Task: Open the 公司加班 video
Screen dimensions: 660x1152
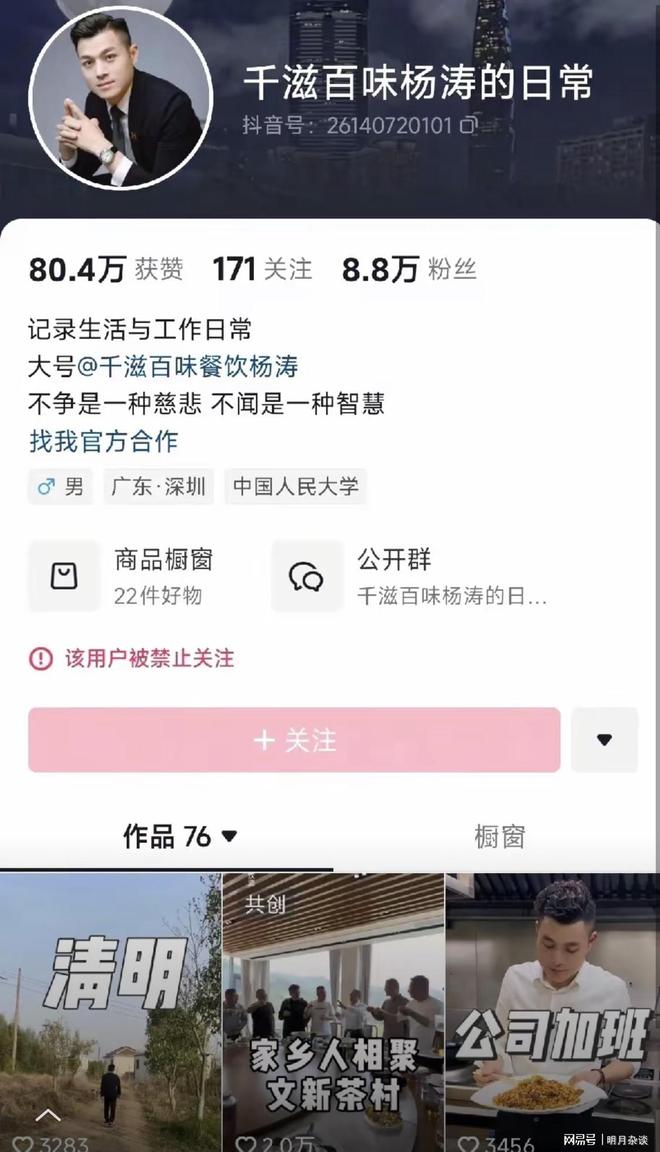Action: point(552,1010)
